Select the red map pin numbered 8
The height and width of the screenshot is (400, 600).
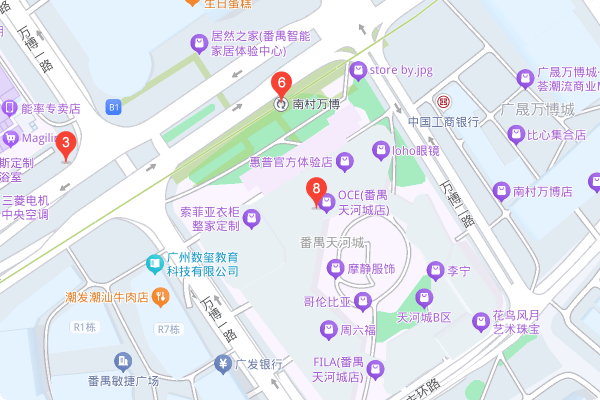pos(317,188)
